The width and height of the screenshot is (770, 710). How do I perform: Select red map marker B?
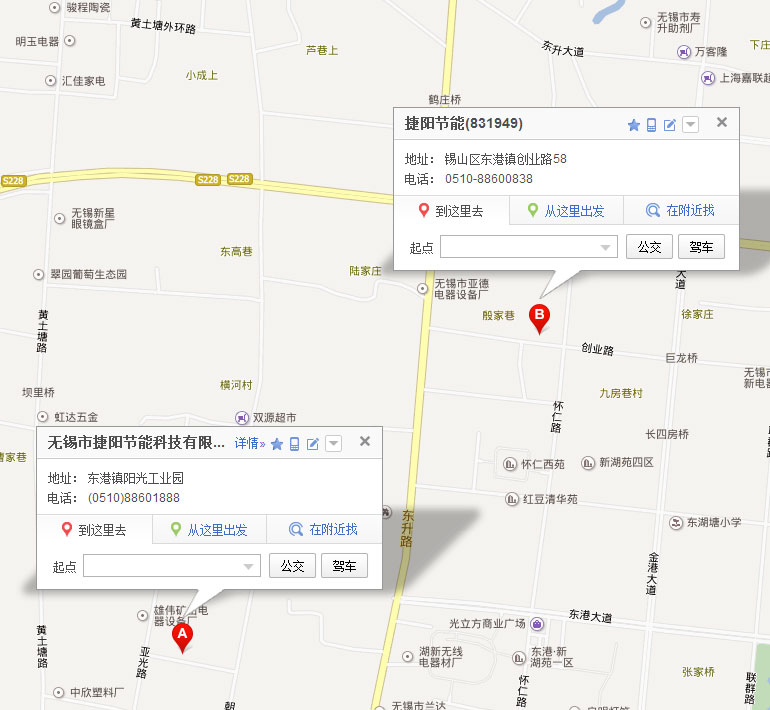pyautogui.click(x=540, y=318)
